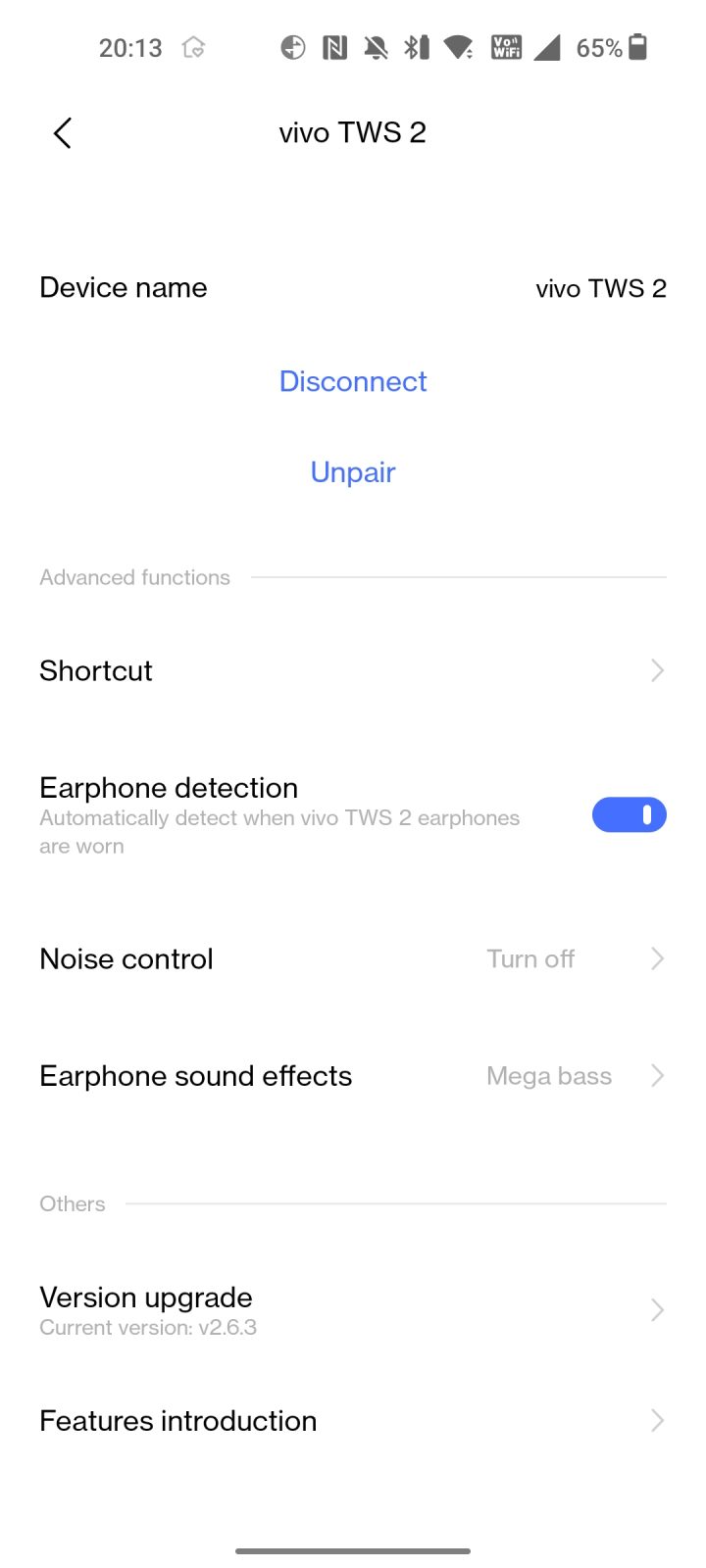The height and width of the screenshot is (1568, 706).
Task: Open the Device name setting
Action: tap(353, 288)
